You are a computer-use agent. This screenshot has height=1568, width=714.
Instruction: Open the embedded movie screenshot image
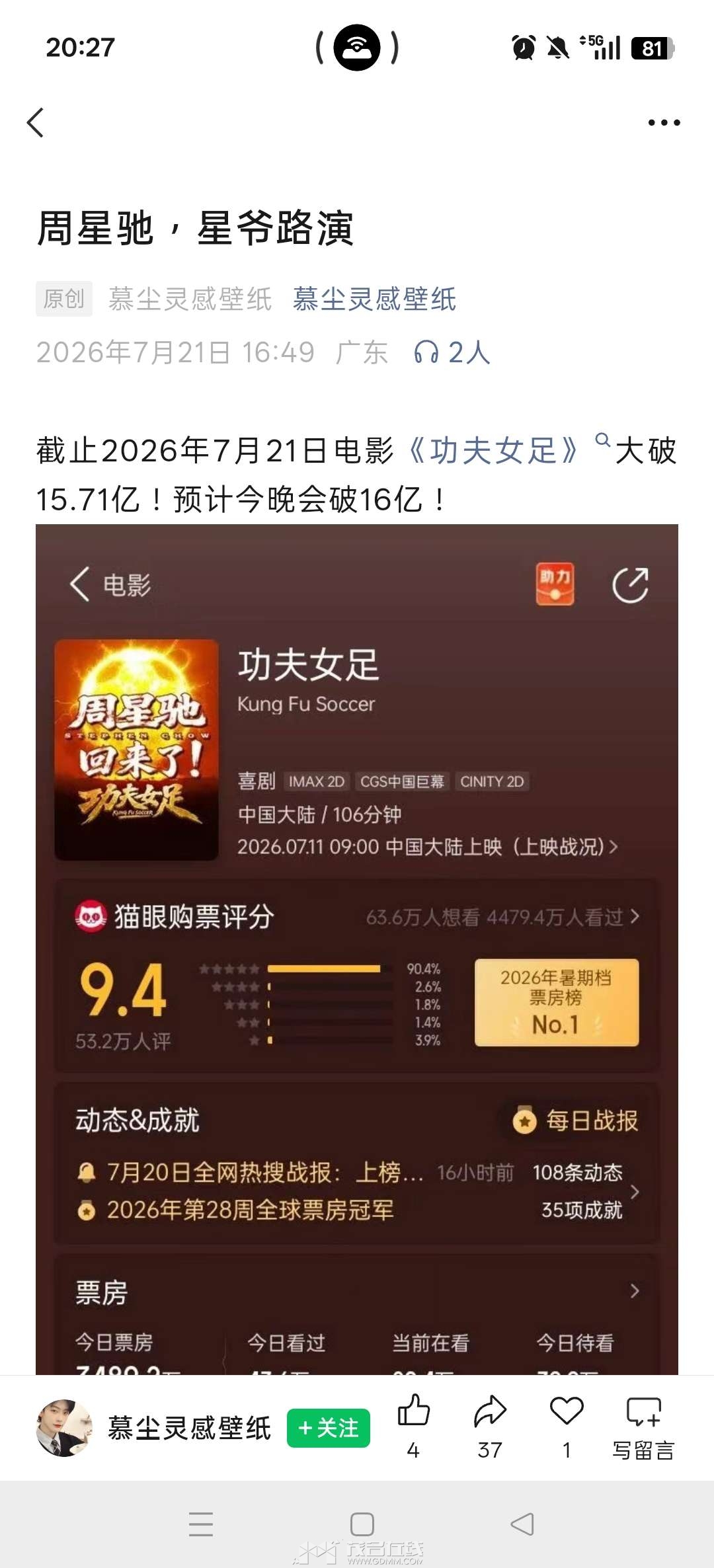coord(357,949)
